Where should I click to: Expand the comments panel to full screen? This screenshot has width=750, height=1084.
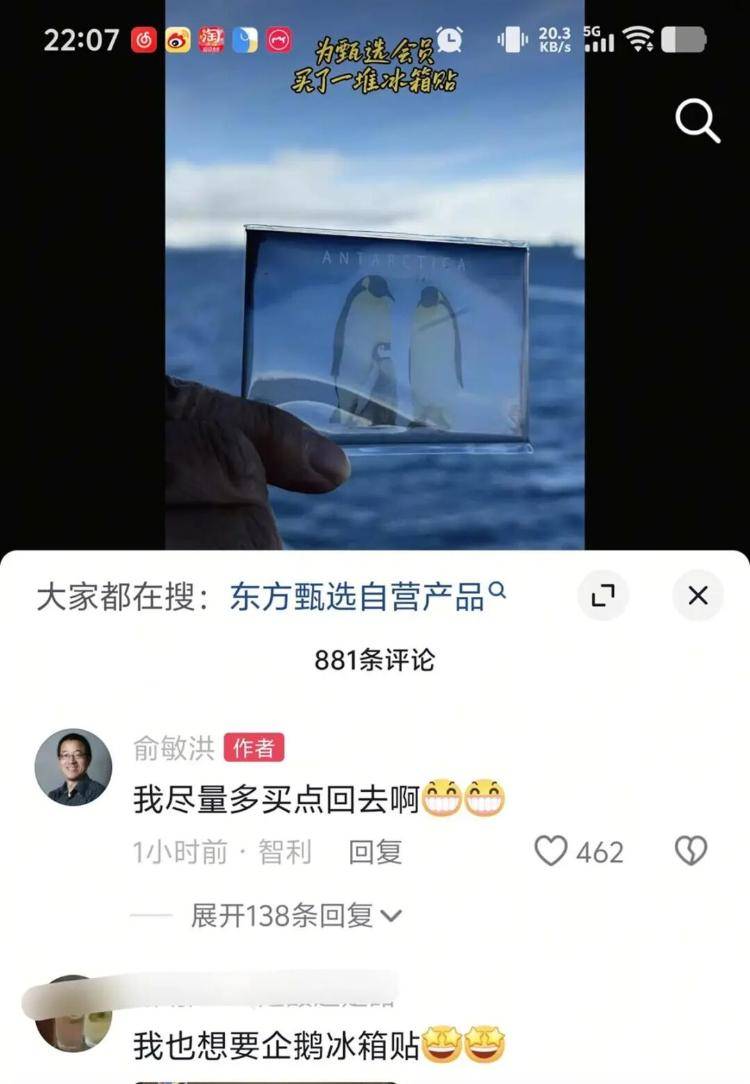point(603,596)
